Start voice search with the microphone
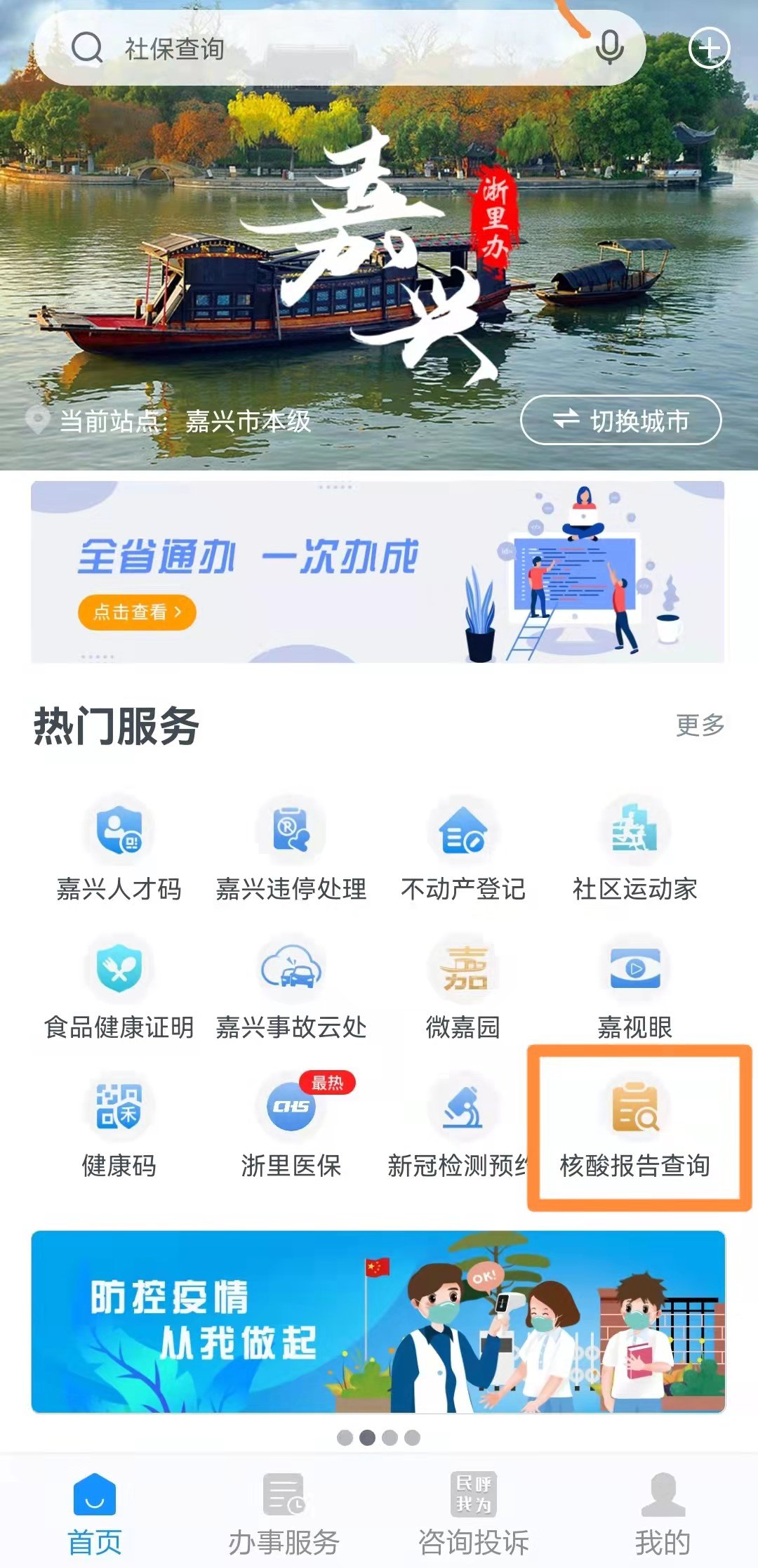 [x=609, y=48]
